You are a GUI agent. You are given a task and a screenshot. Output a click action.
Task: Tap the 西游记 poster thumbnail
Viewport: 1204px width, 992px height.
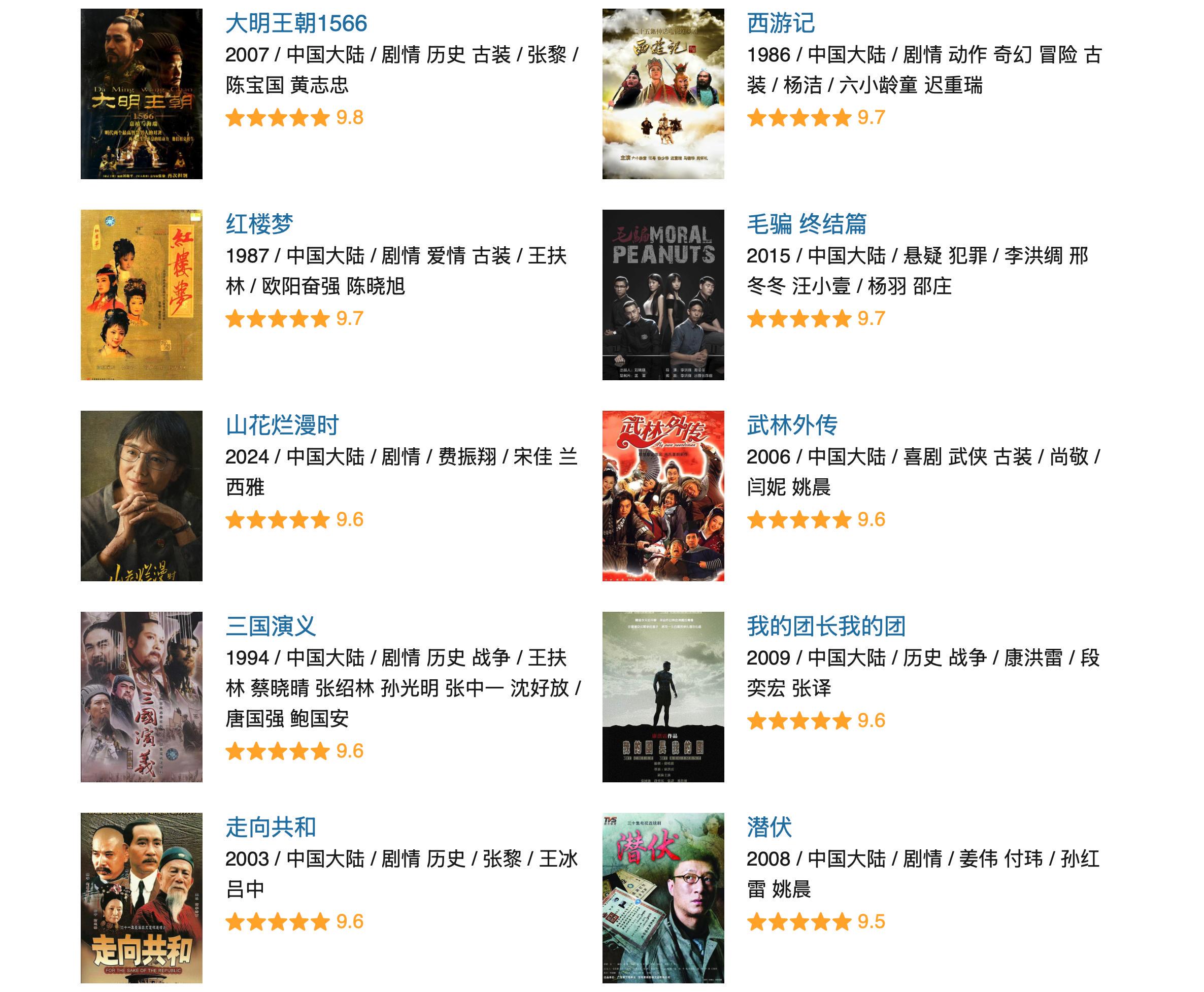click(663, 94)
